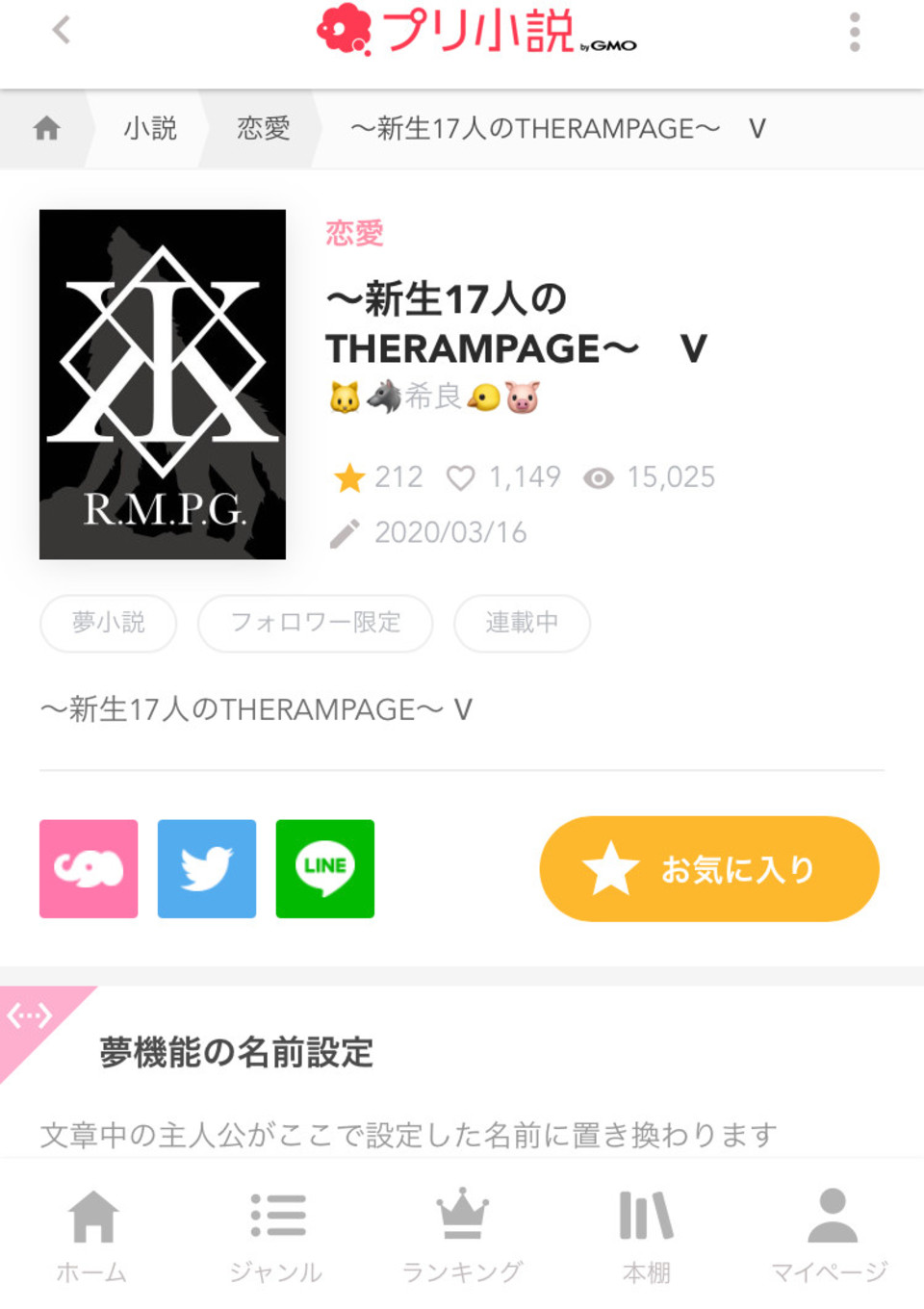Tap the home breadcrumb icon
924x1309 pixels.
[46, 128]
